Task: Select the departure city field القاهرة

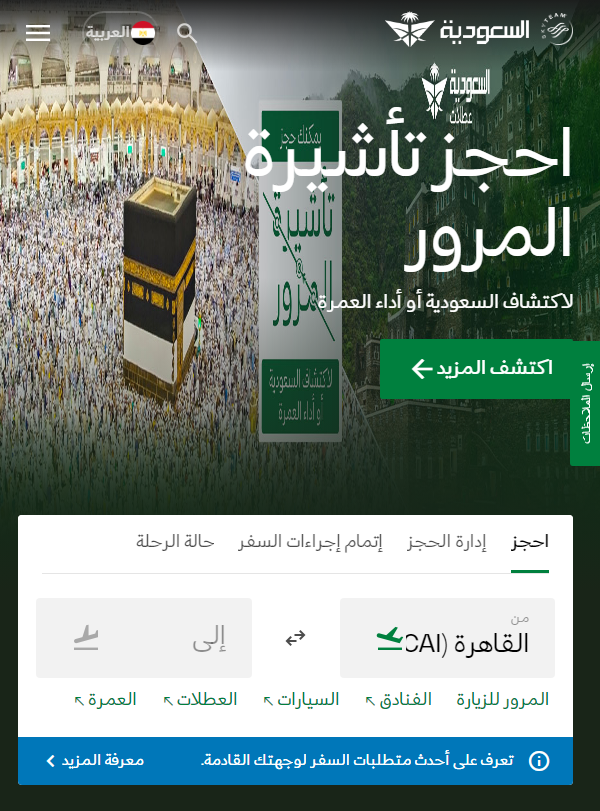Action: pyautogui.click(x=447, y=638)
